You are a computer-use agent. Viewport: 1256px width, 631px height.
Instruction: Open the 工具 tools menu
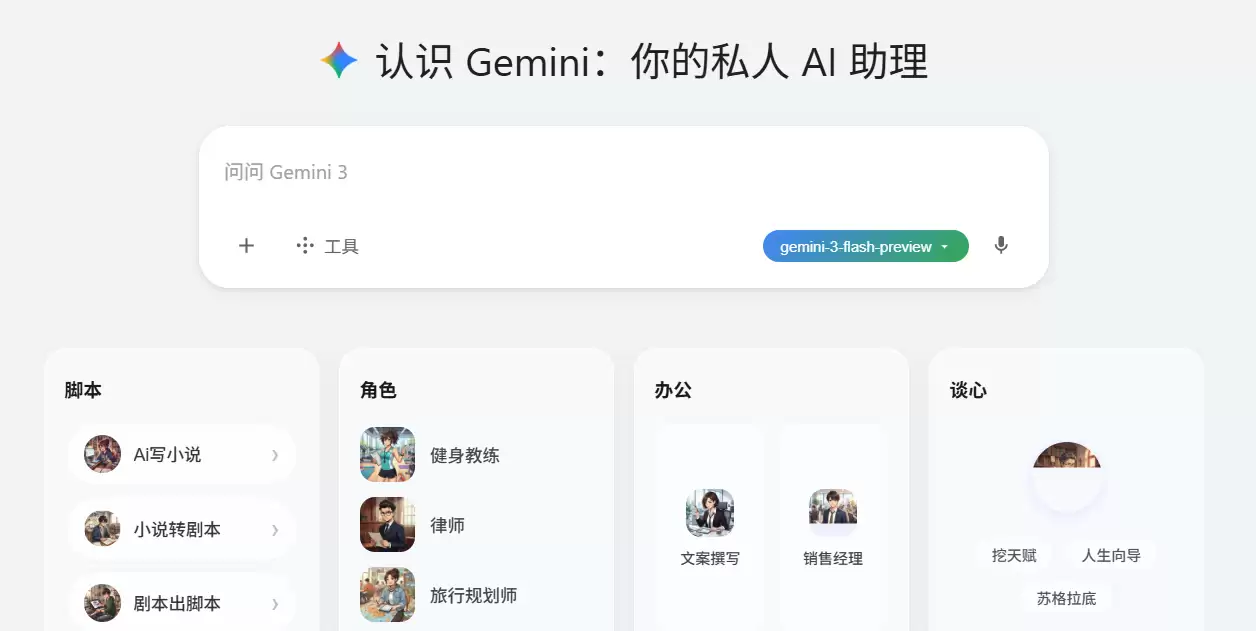(328, 246)
